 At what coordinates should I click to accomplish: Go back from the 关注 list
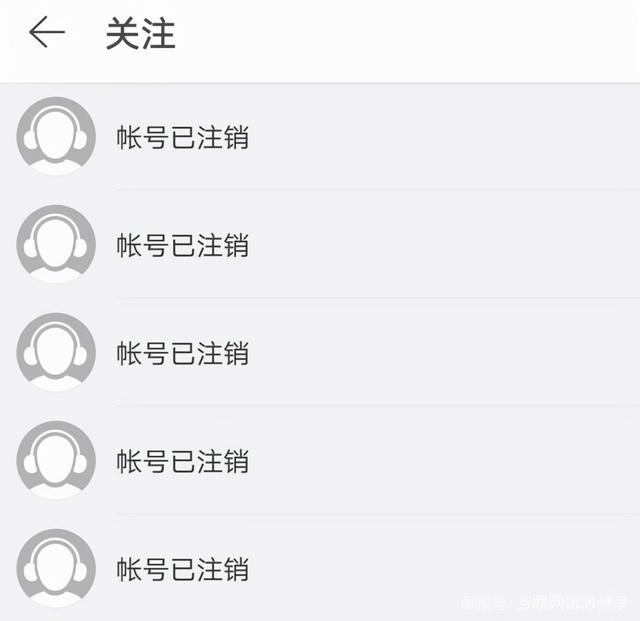click(46, 33)
